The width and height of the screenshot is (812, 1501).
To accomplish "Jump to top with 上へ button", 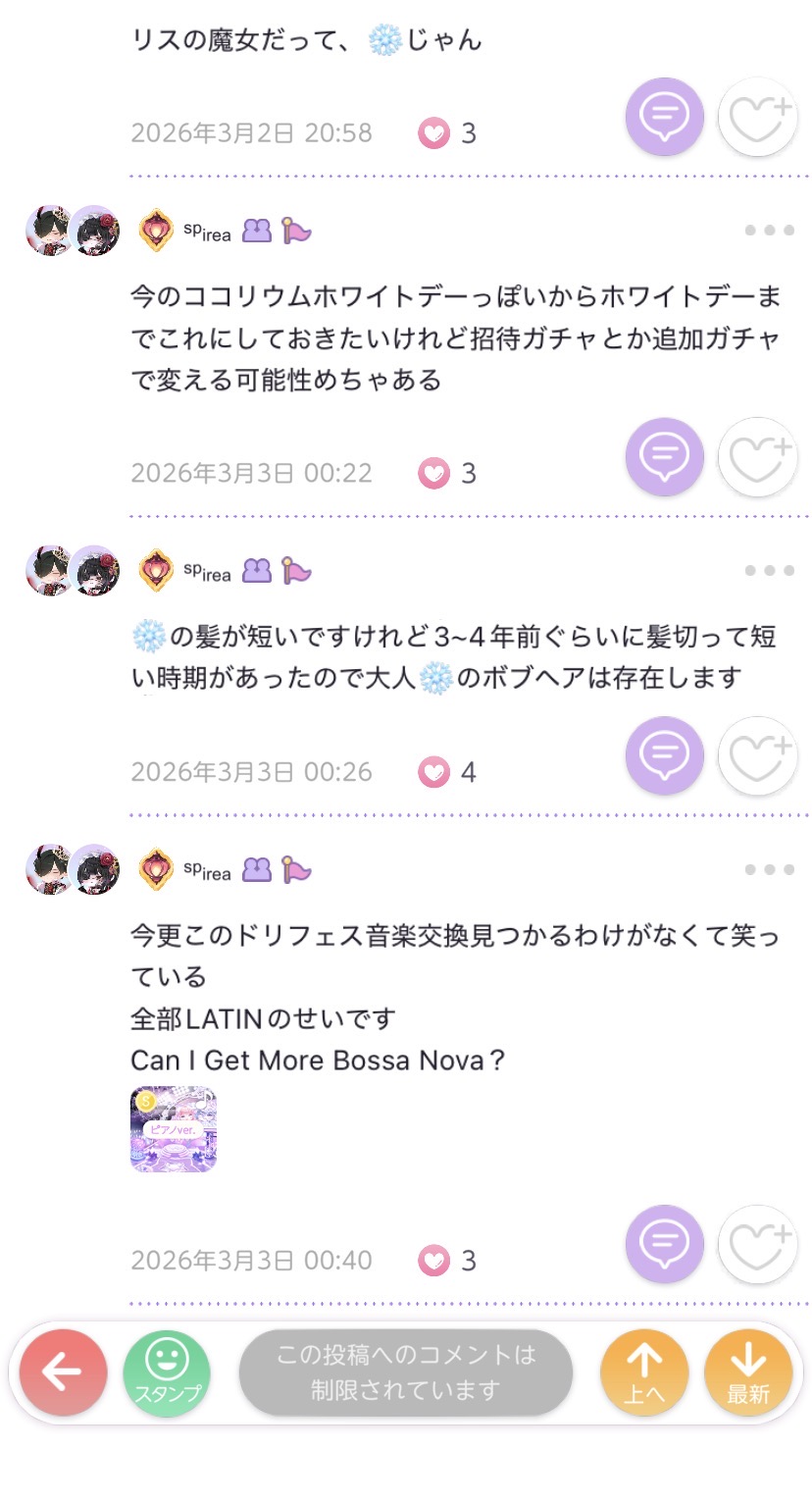I will click(644, 1372).
